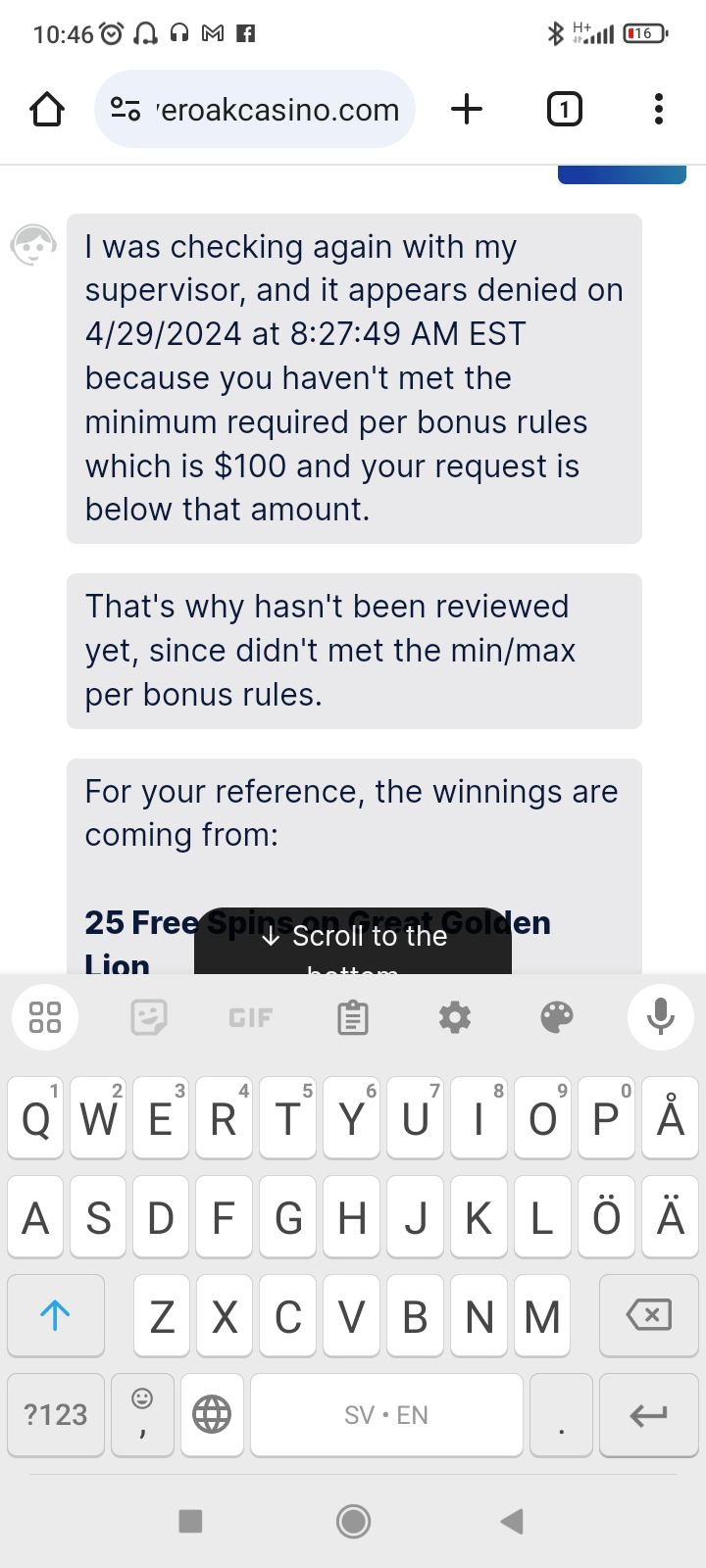706x1568 pixels.
Task: Switch to the ?123 symbols keyboard
Action: point(56,1415)
